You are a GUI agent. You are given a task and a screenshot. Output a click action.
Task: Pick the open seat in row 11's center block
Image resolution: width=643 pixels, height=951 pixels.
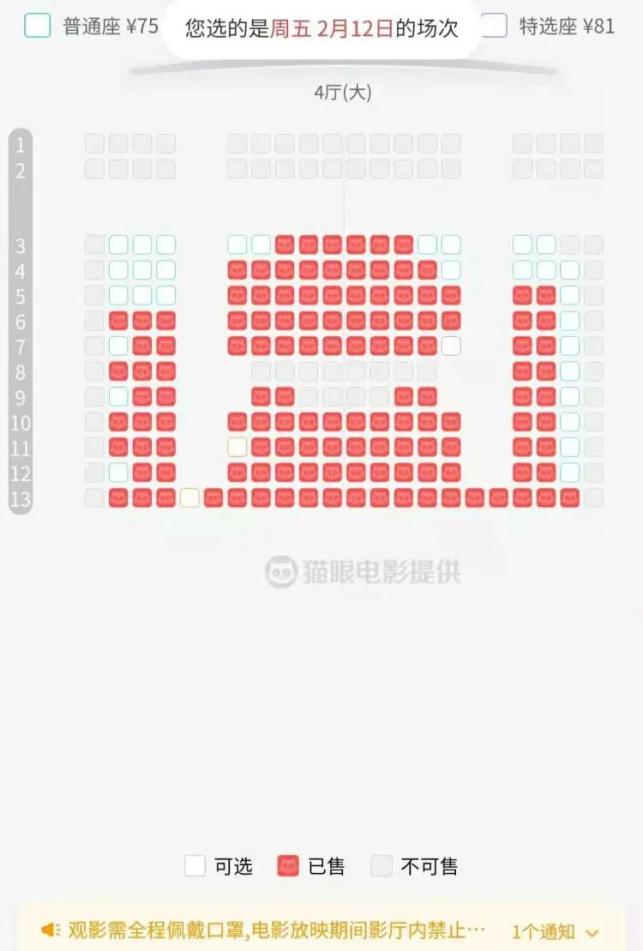pos(237,447)
